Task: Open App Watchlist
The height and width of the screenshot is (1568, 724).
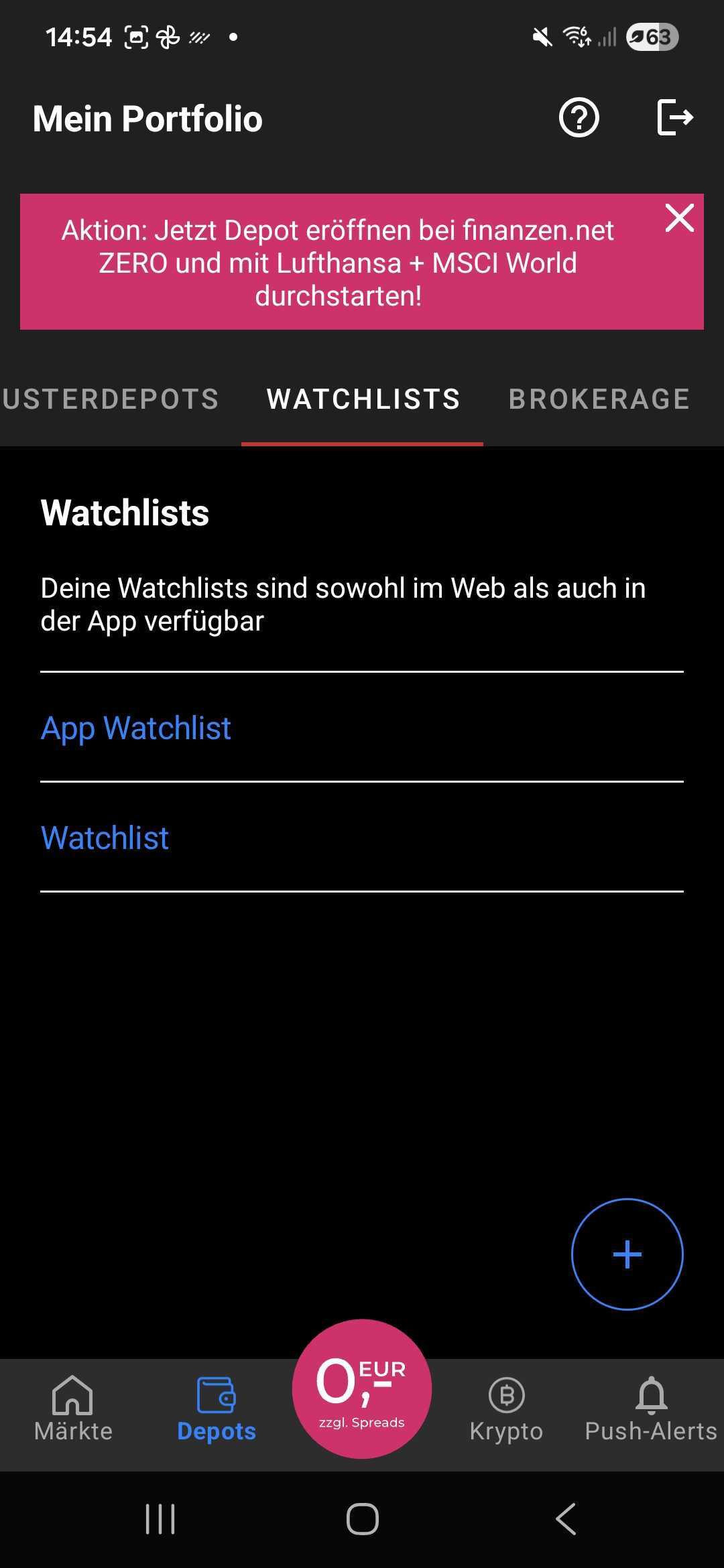Action: (x=136, y=728)
